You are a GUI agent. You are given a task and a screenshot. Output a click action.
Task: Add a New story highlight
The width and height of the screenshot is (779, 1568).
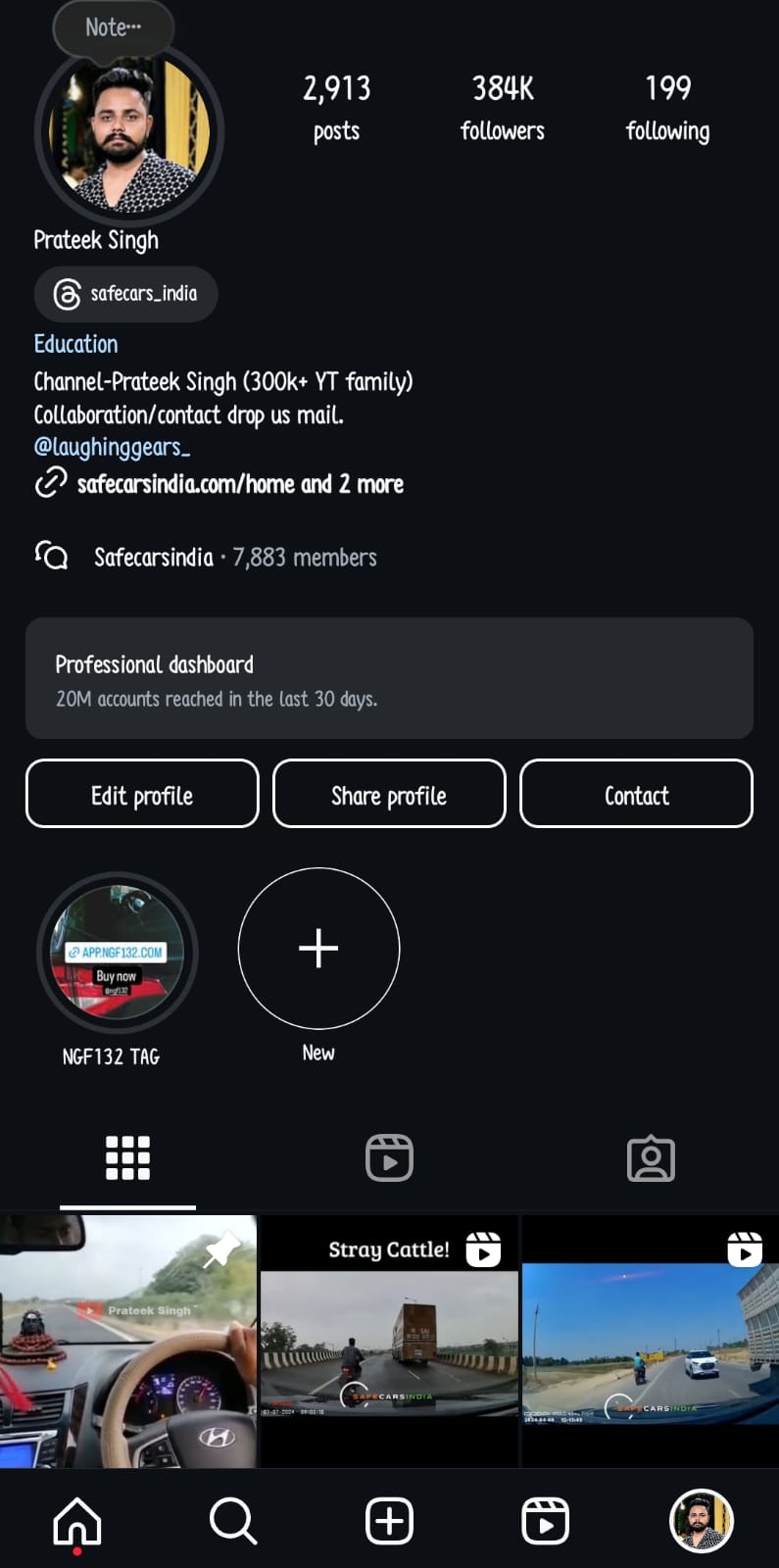point(318,949)
